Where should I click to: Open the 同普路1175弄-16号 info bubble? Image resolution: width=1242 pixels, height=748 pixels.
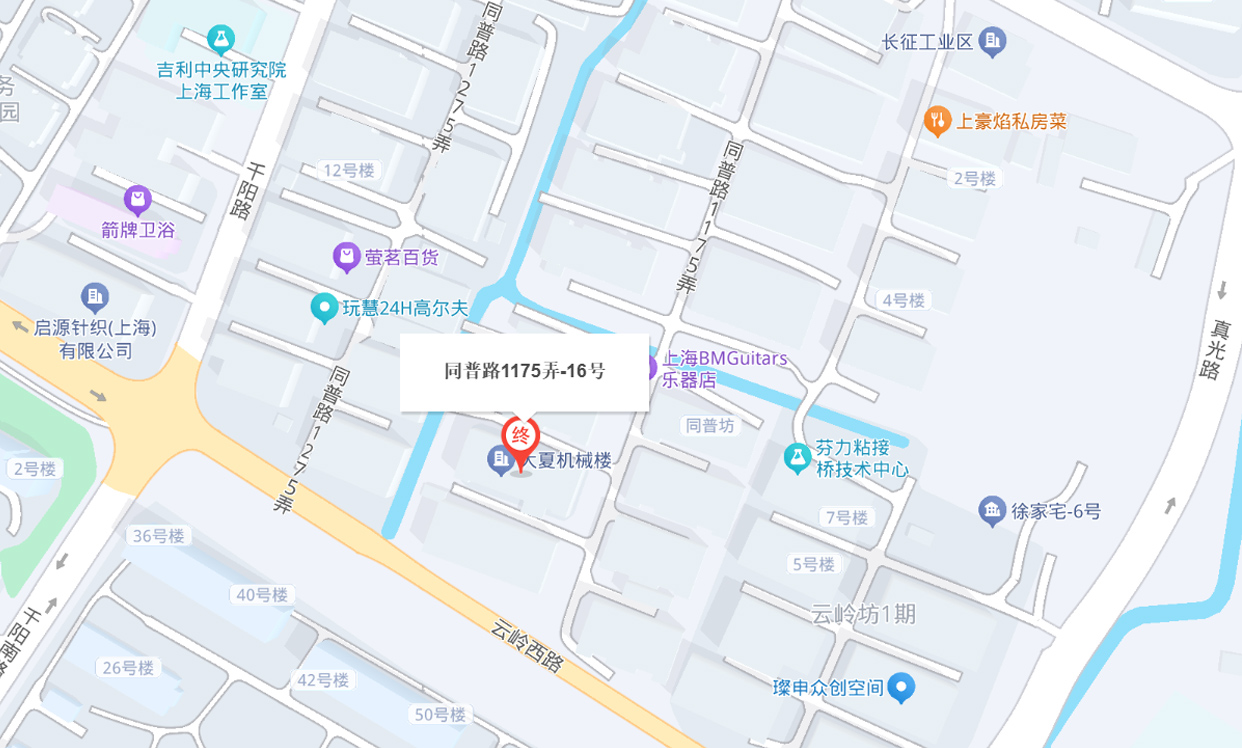click(524, 371)
